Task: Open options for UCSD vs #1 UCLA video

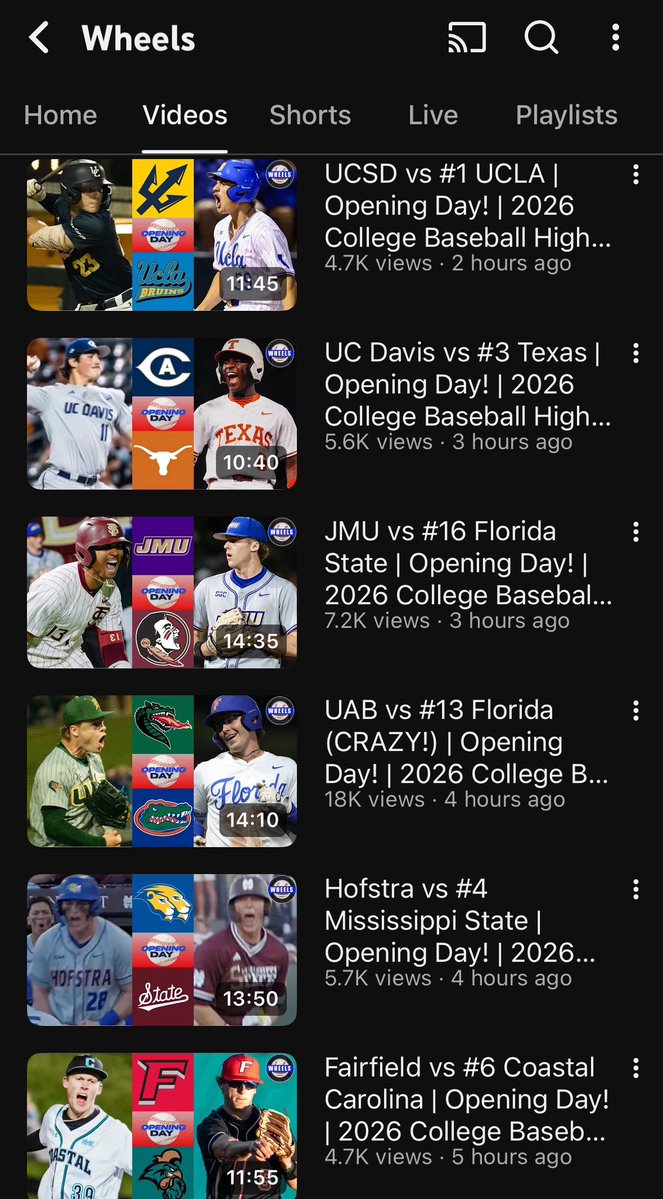Action: [x=636, y=175]
